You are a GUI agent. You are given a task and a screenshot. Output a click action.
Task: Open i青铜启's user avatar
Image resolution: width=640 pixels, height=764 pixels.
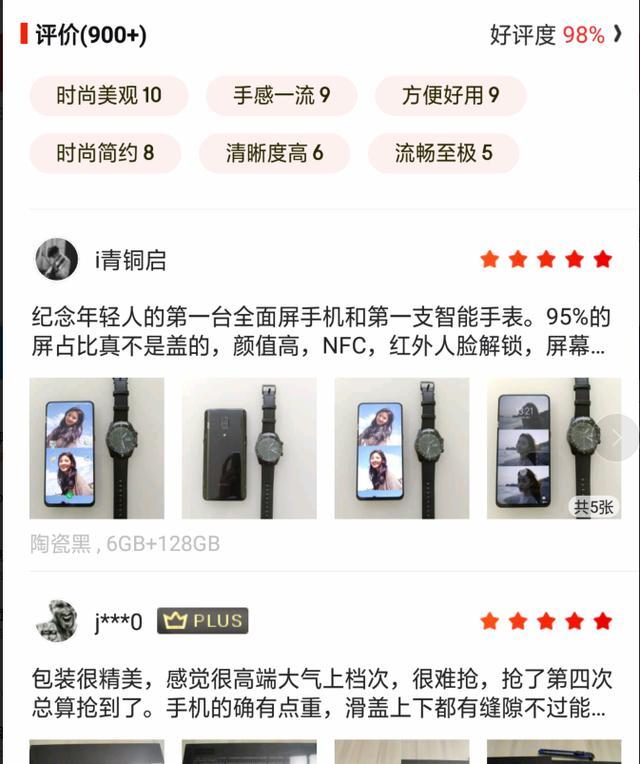coord(57,261)
